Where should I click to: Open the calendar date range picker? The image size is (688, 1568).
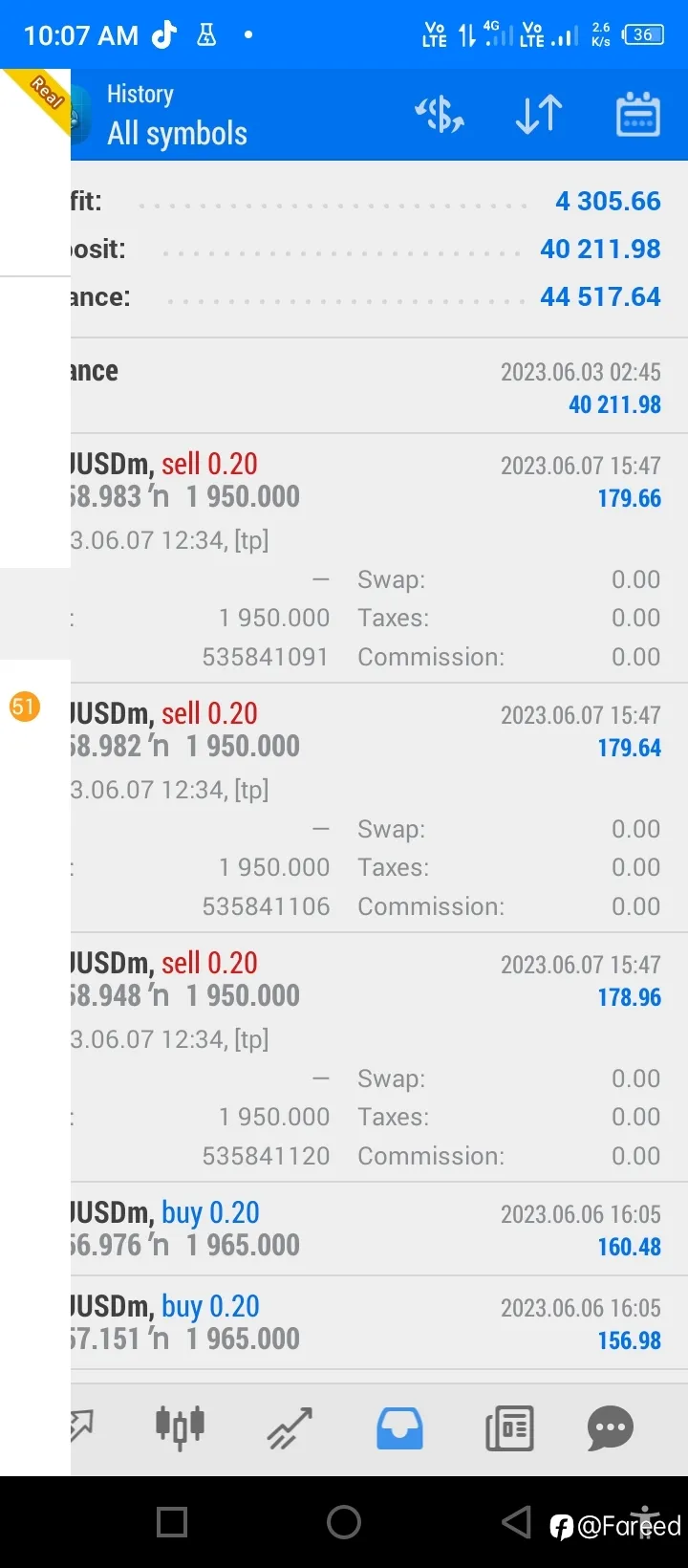pos(638,115)
